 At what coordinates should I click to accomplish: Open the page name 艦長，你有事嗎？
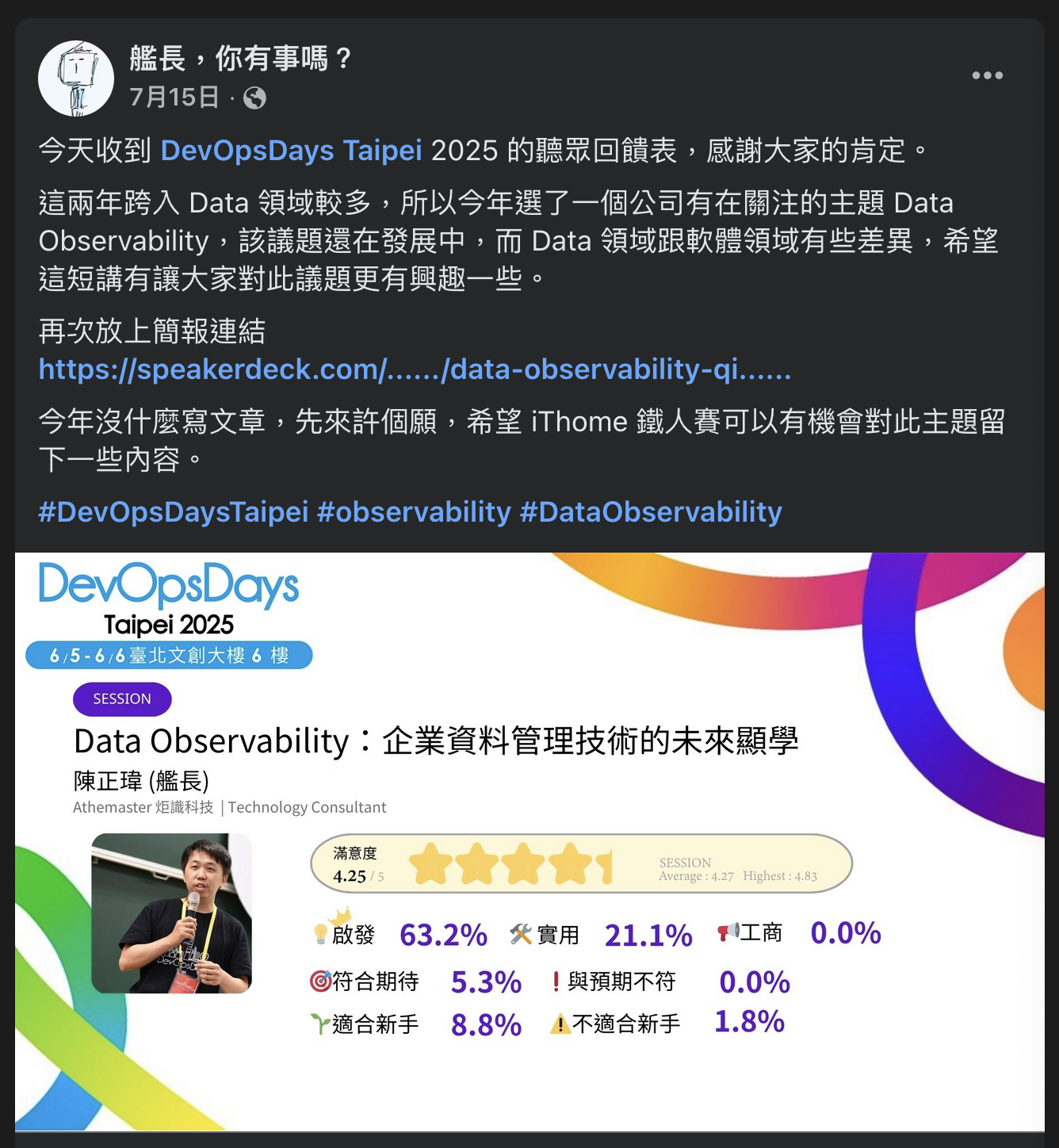[241, 58]
